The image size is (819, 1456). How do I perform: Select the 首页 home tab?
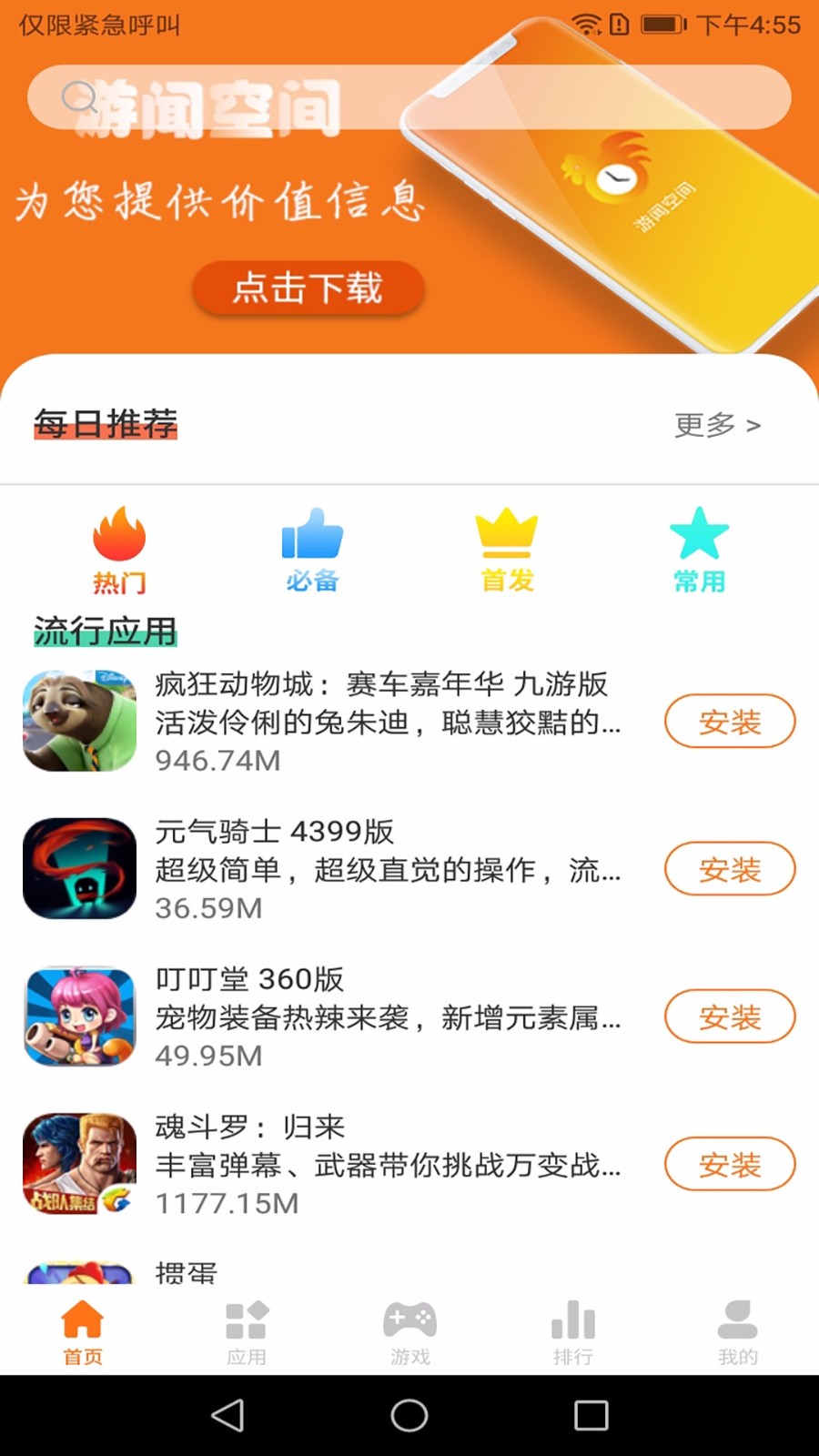tap(82, 1329)
